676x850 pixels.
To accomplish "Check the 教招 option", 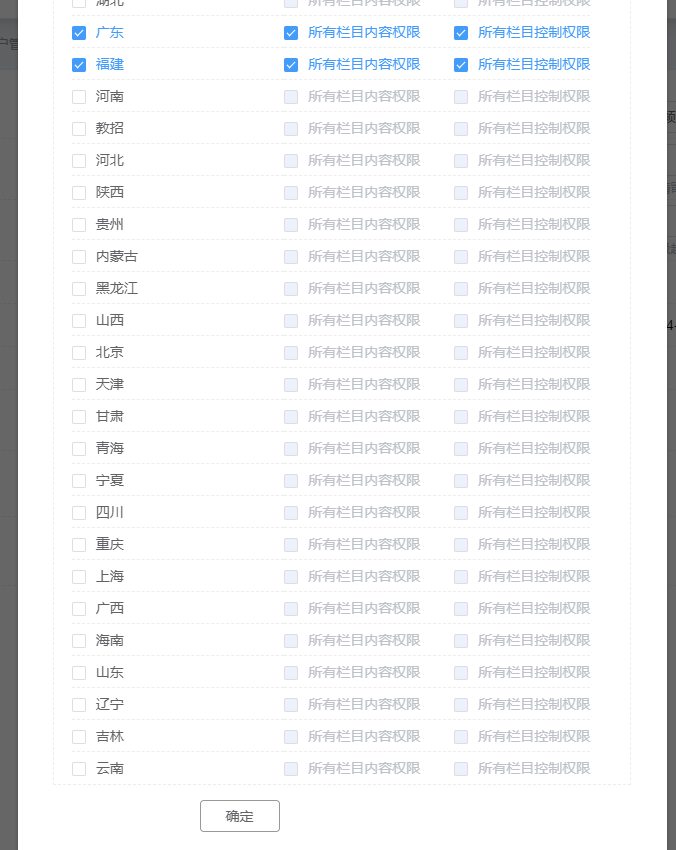I will pos(79,129).
